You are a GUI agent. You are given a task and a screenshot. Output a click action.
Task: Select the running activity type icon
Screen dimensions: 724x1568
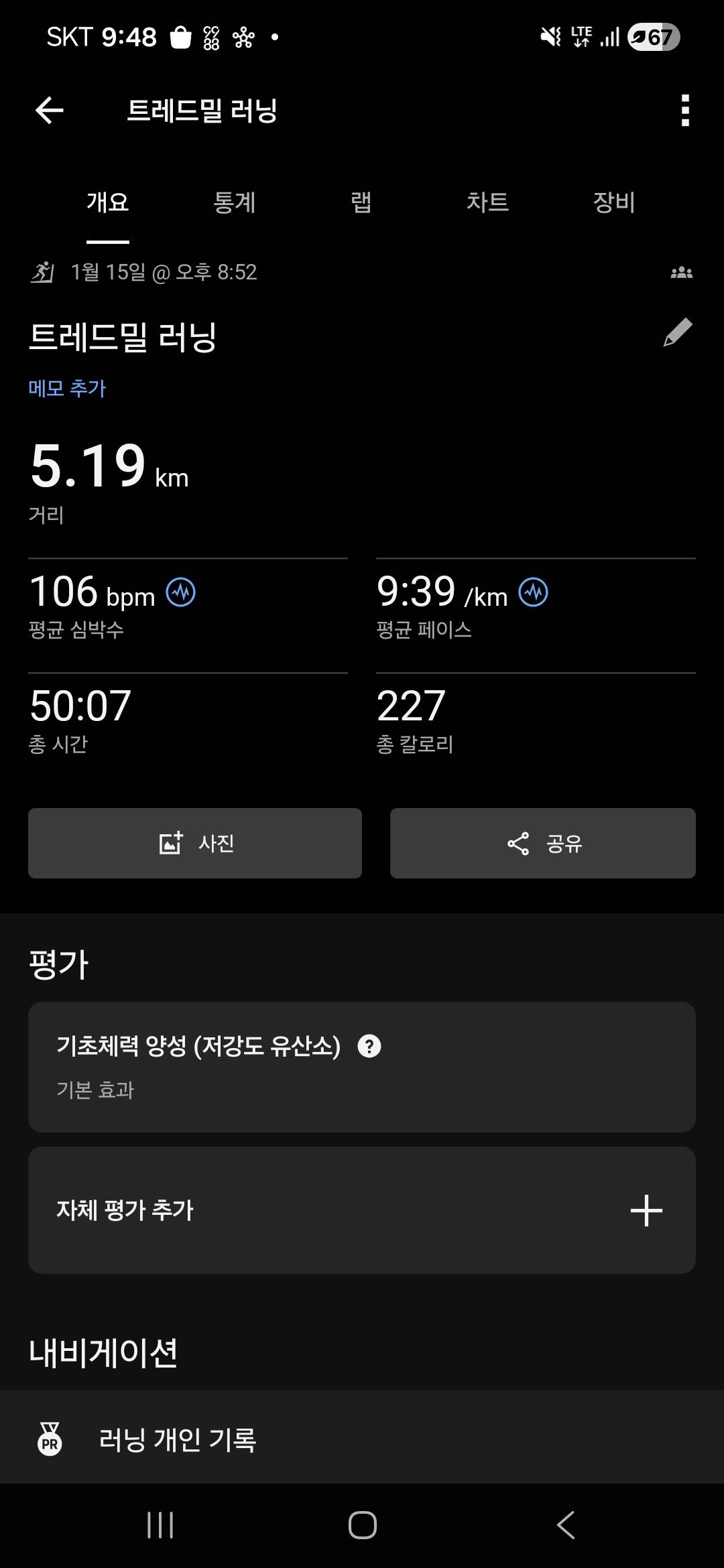(43, 271)
